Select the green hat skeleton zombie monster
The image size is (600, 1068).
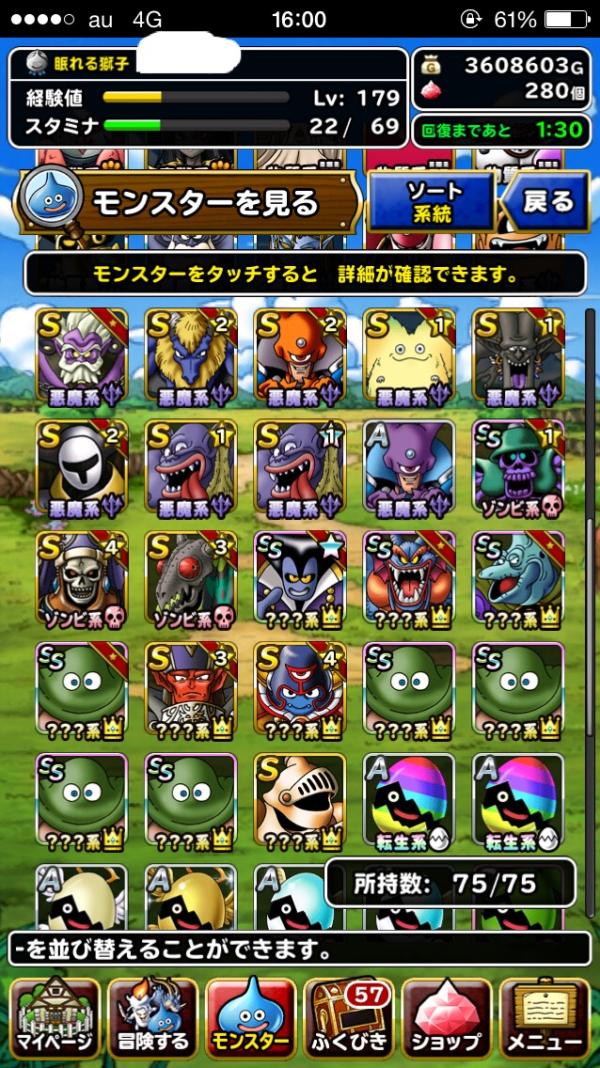point(518,467)
